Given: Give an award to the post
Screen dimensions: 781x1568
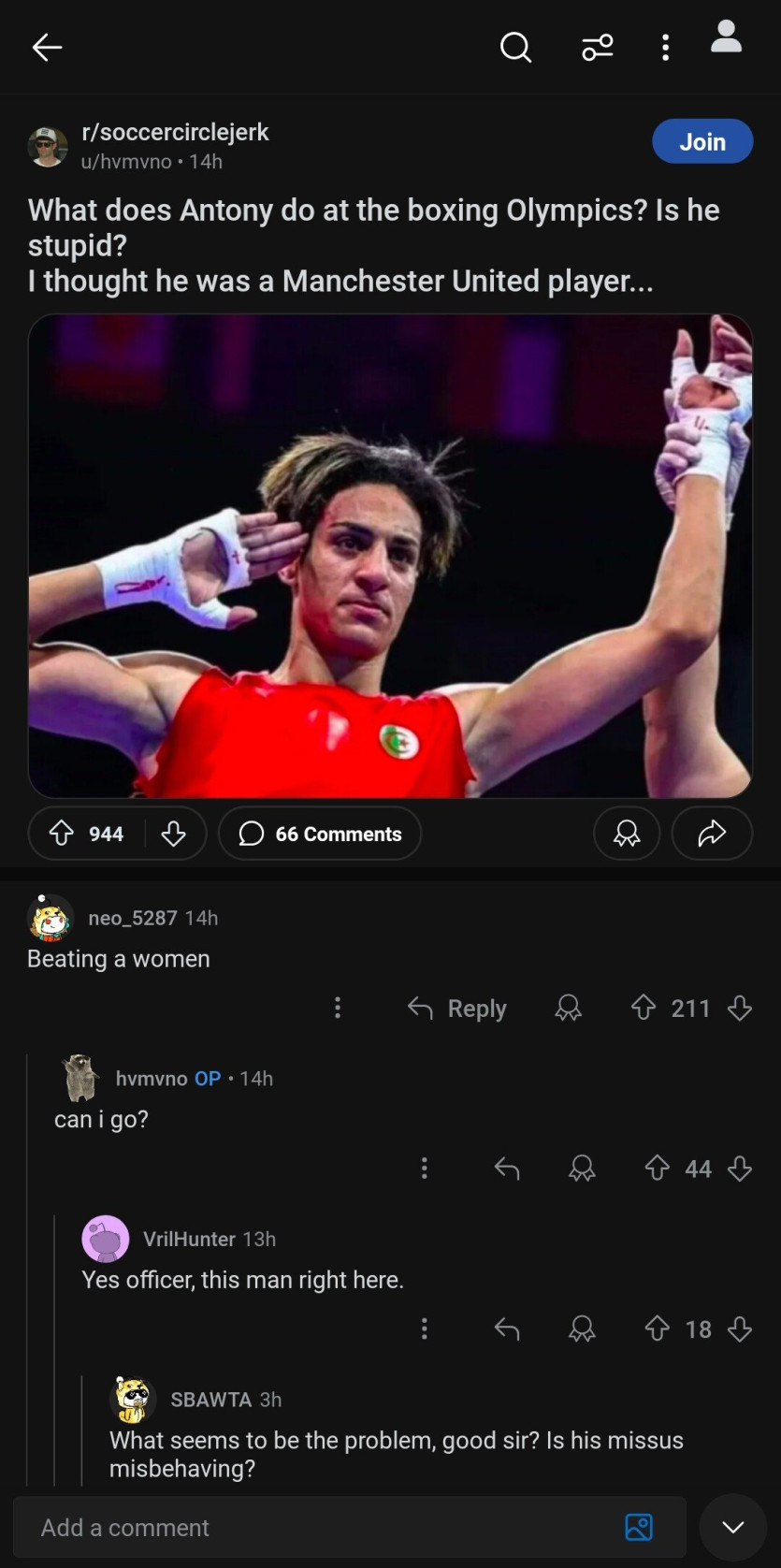Looking at the screenshot, I should [x=627, y=833].
